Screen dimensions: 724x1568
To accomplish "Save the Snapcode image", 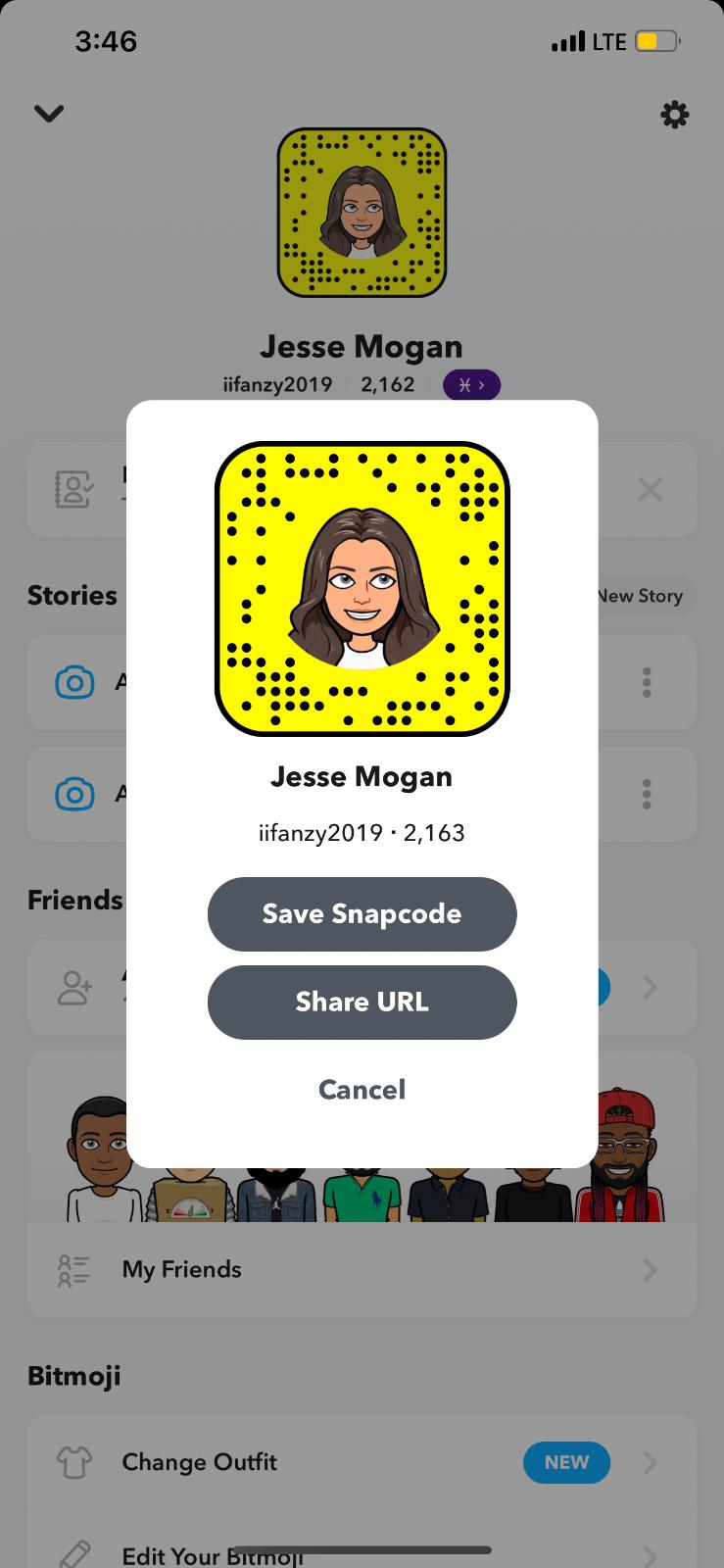I will tap(362, 913).
